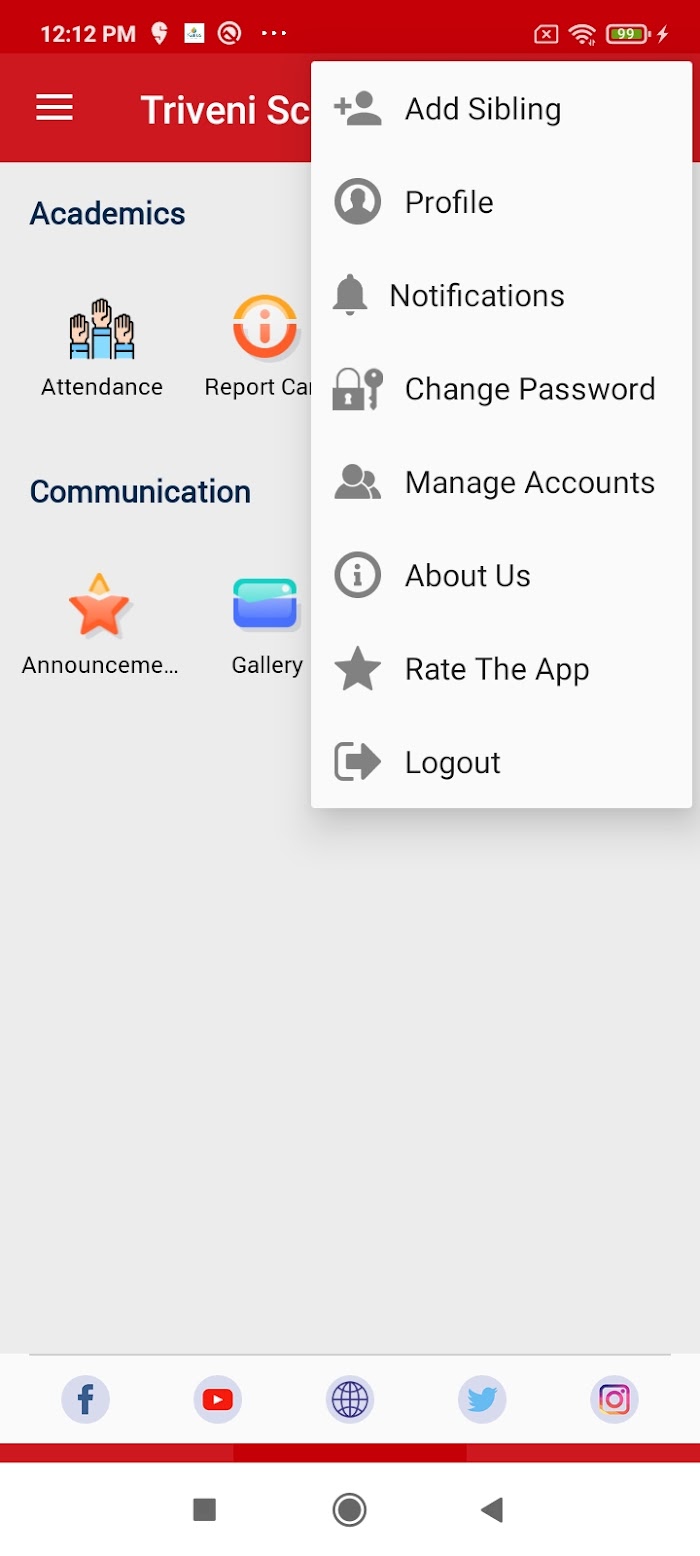
Task: Go back with the system back button
Action: pos(492,1509)
